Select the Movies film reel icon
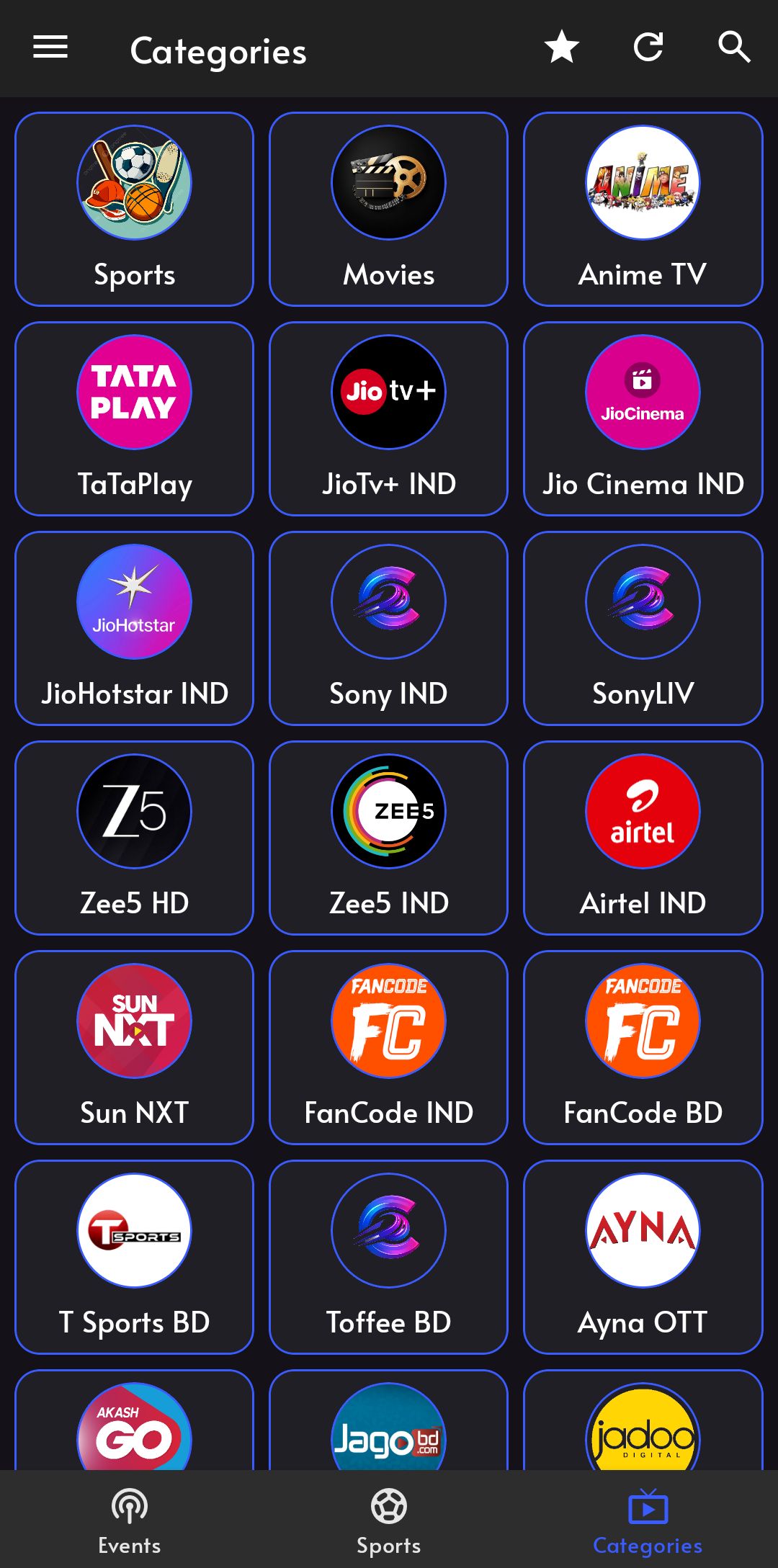The image size is (778, 1568). click(388, 184)
